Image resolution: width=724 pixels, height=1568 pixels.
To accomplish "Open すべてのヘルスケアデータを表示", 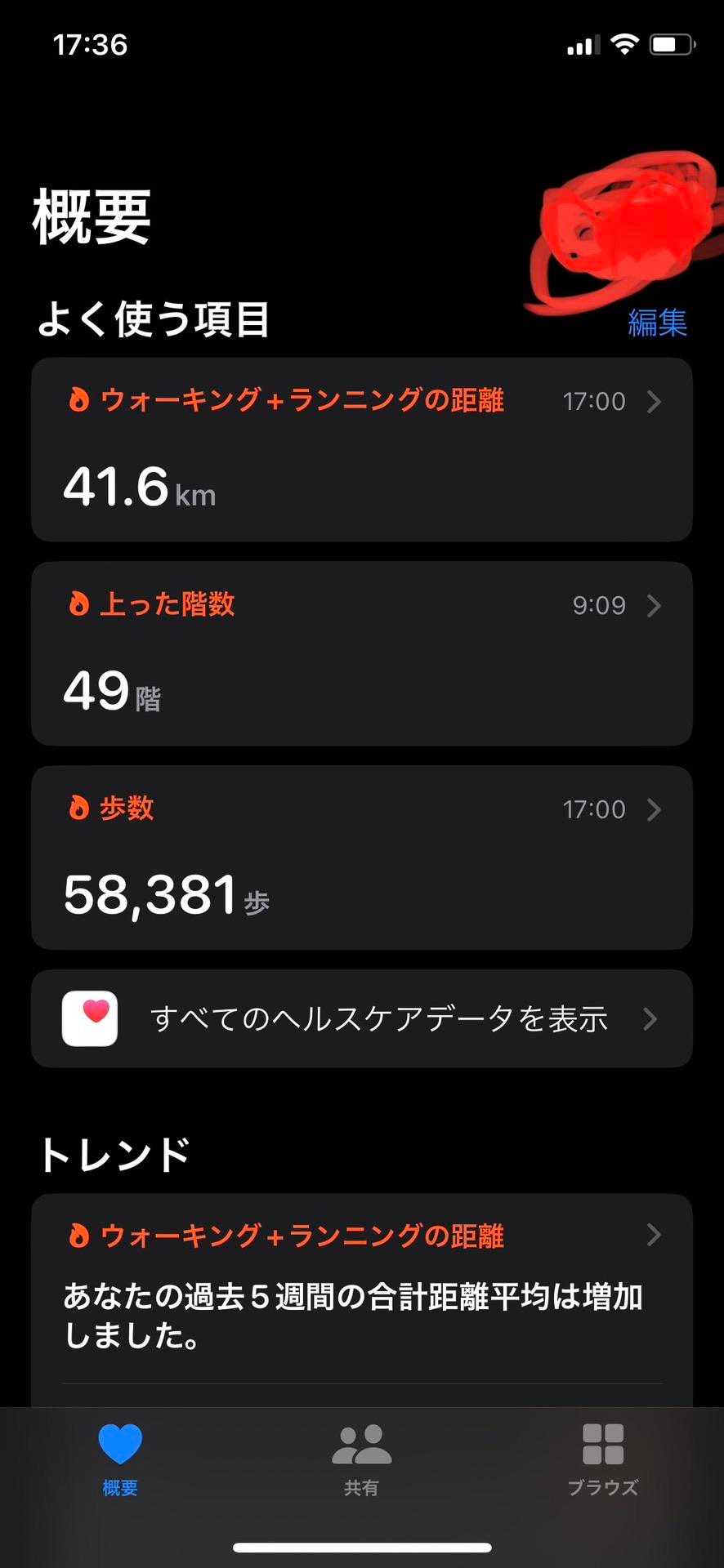I will click(361, 1018).
